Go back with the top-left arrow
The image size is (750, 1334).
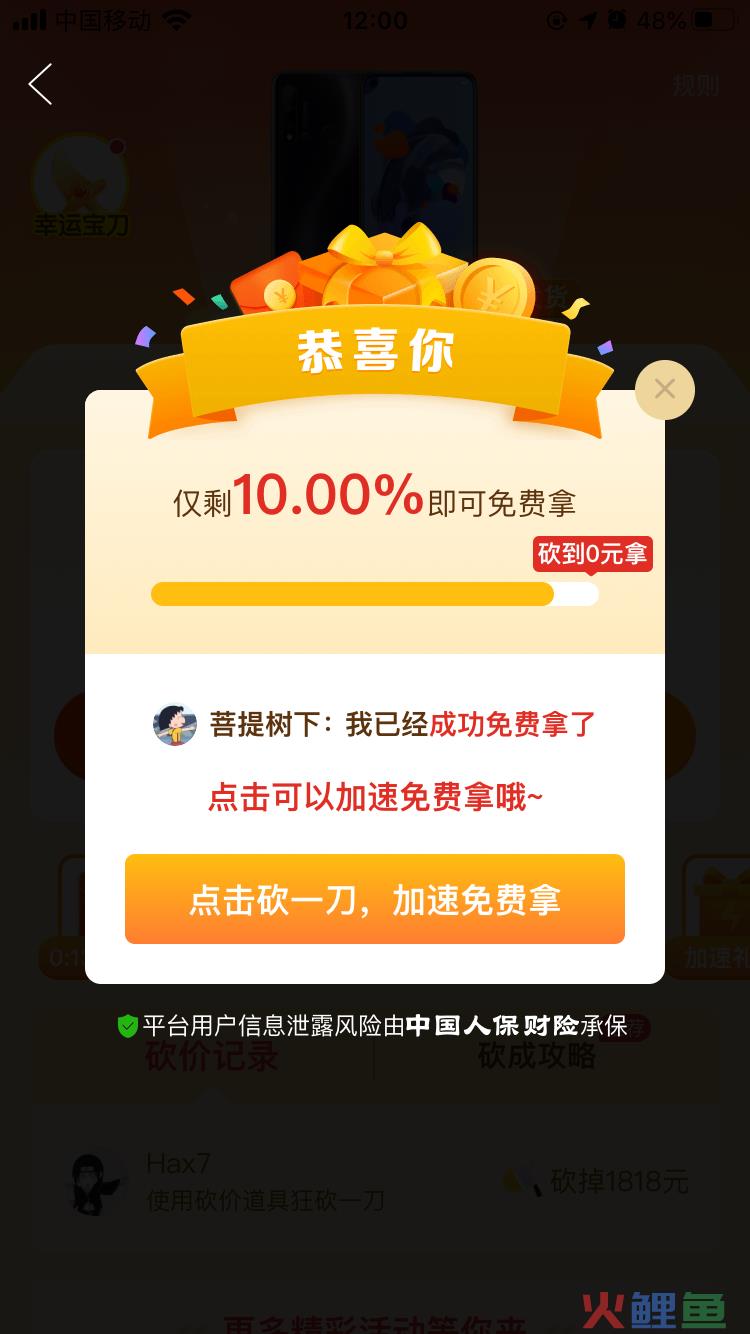40,85
